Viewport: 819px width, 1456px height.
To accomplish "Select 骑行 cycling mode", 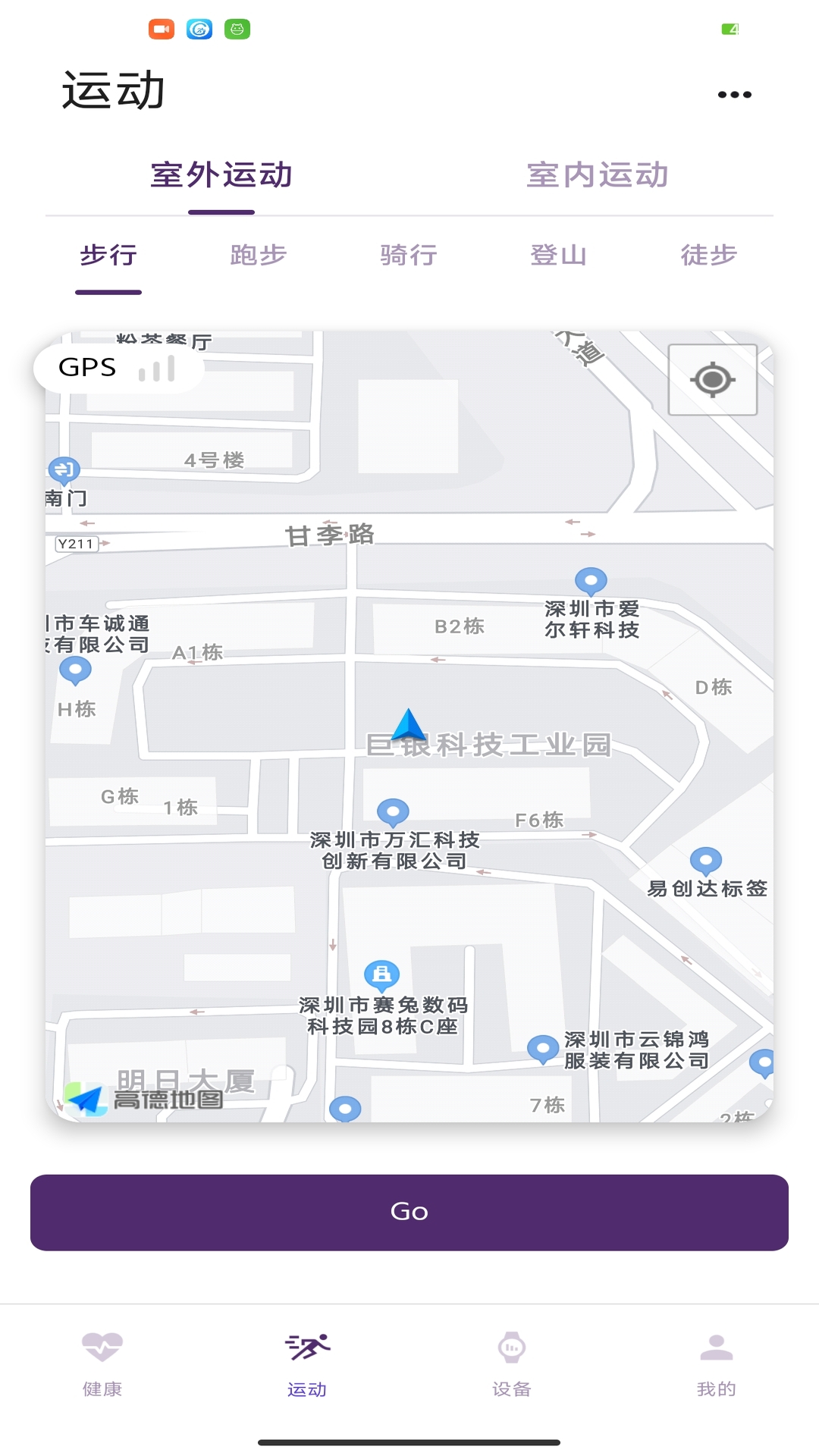I will coord(406,256).
